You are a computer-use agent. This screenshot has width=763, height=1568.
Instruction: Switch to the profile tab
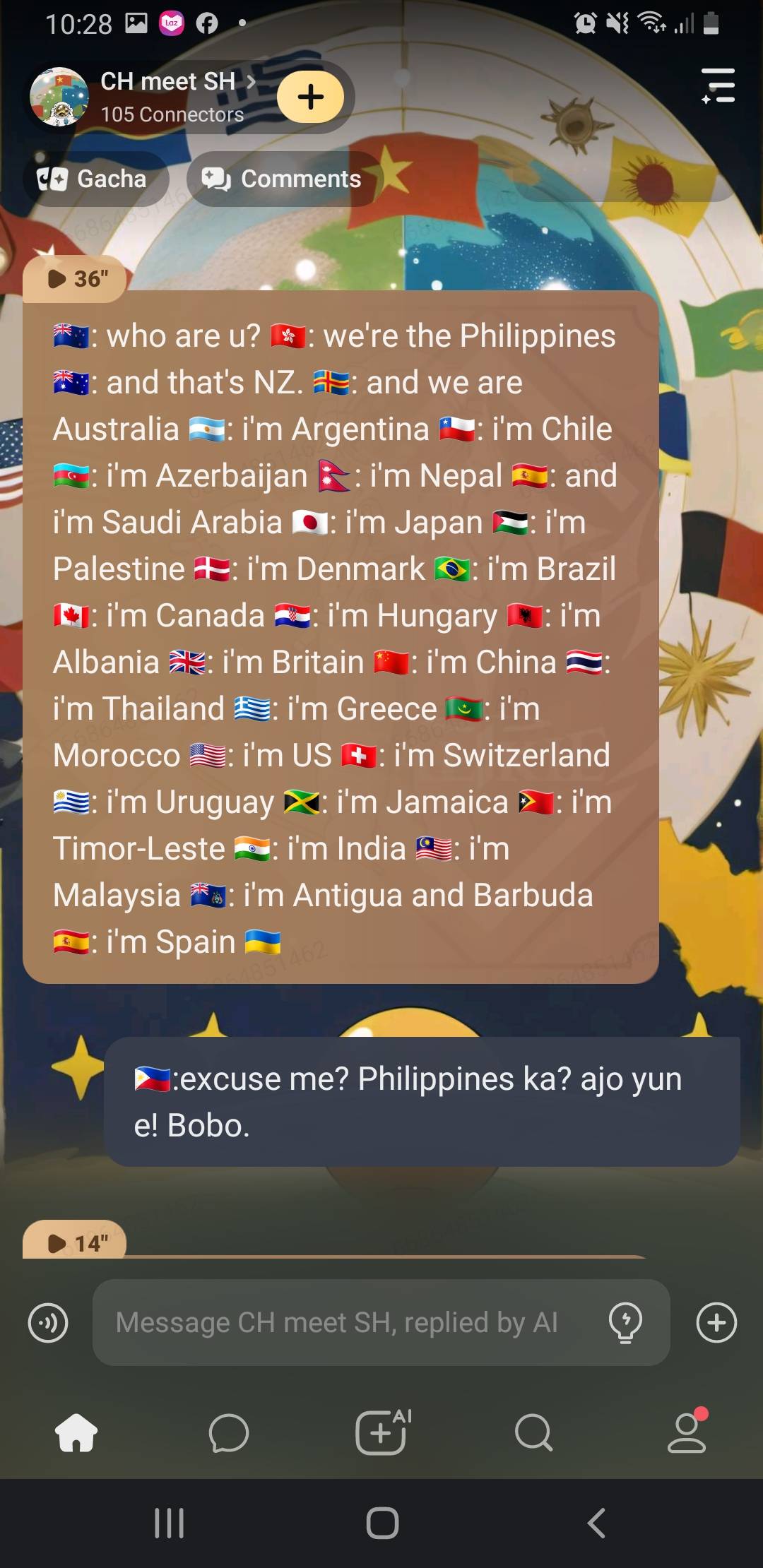pyautogui.click(x=687, y=1433)
